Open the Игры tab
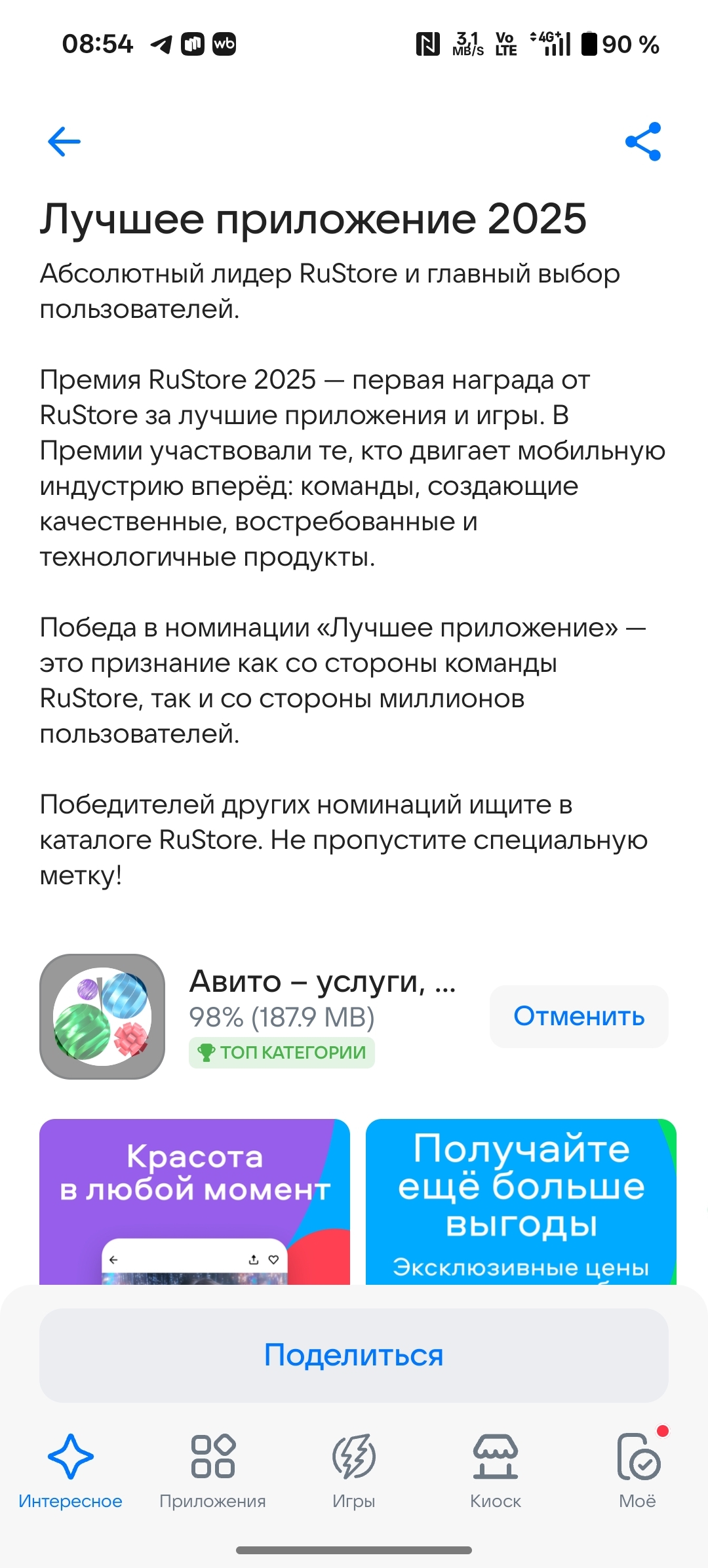 coord(354,1470)
